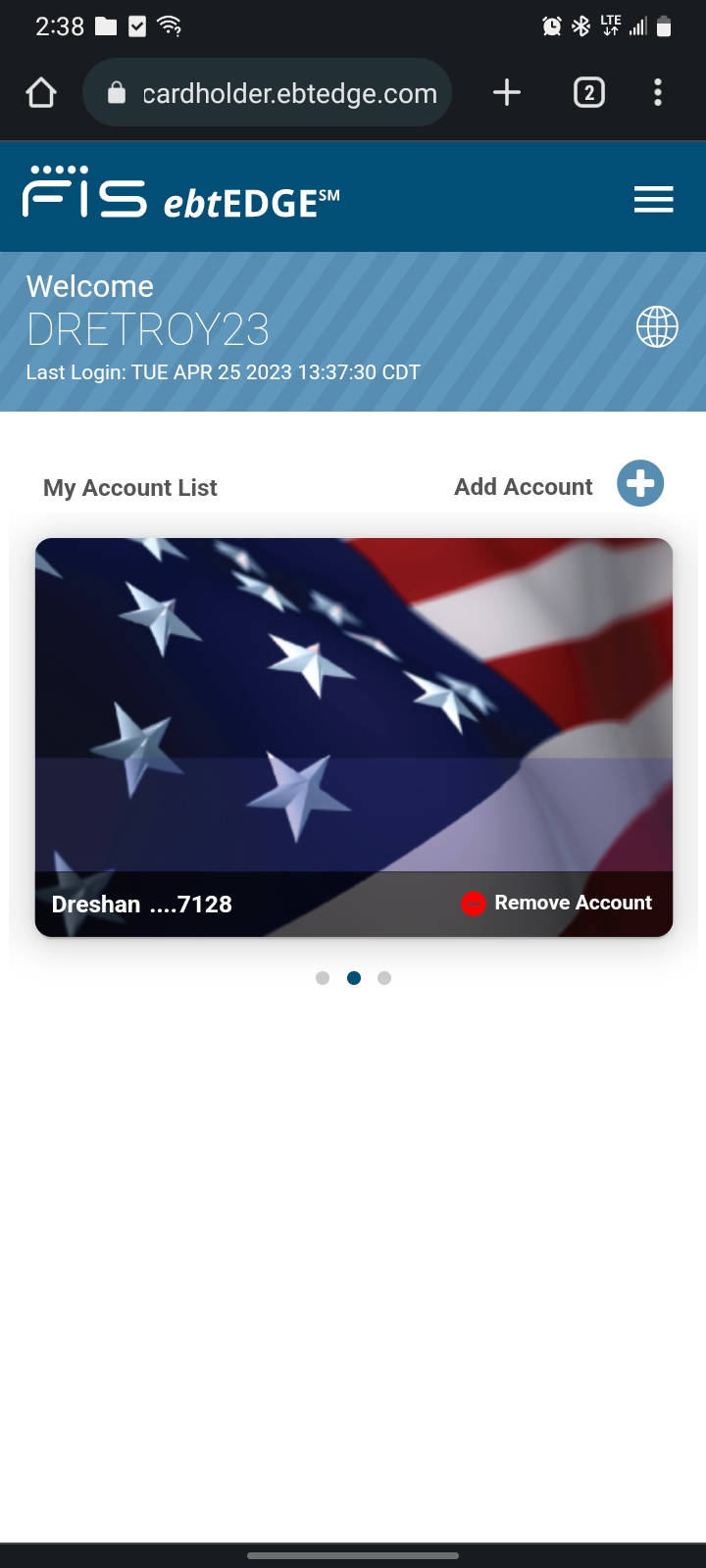
Task: Remove the Dreshan account
Action: tap(557, 903)
